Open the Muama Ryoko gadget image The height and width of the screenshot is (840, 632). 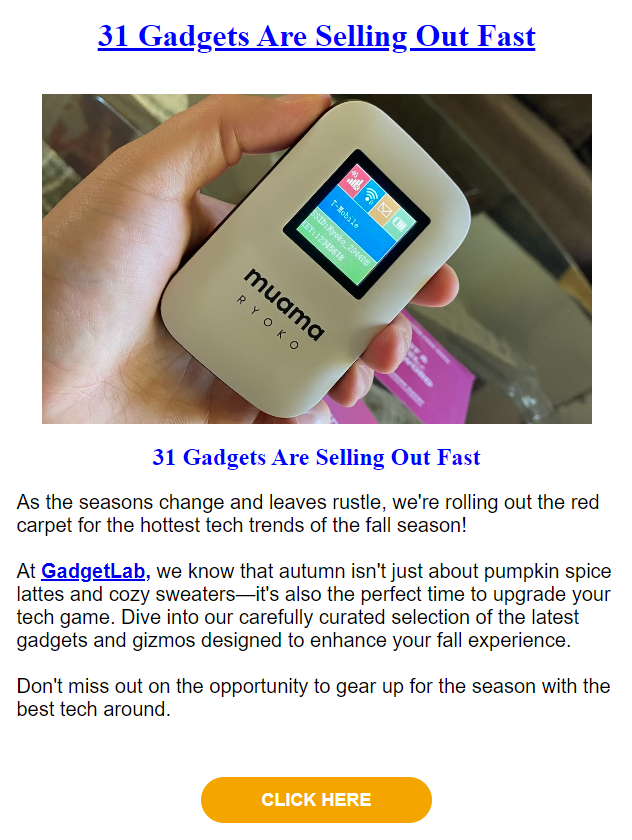[316, 259]
